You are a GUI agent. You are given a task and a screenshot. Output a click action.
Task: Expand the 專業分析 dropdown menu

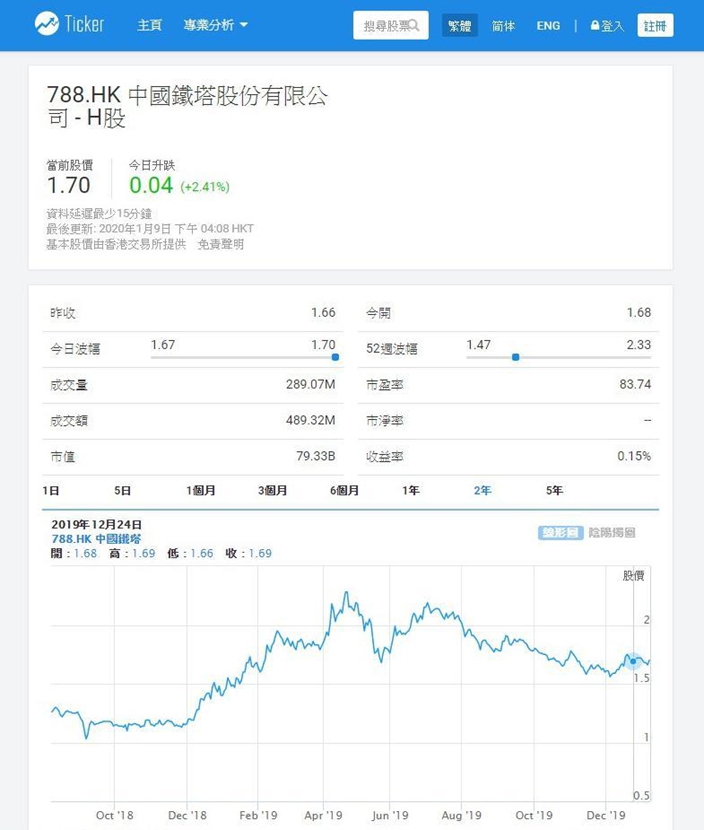click(215, 25)
